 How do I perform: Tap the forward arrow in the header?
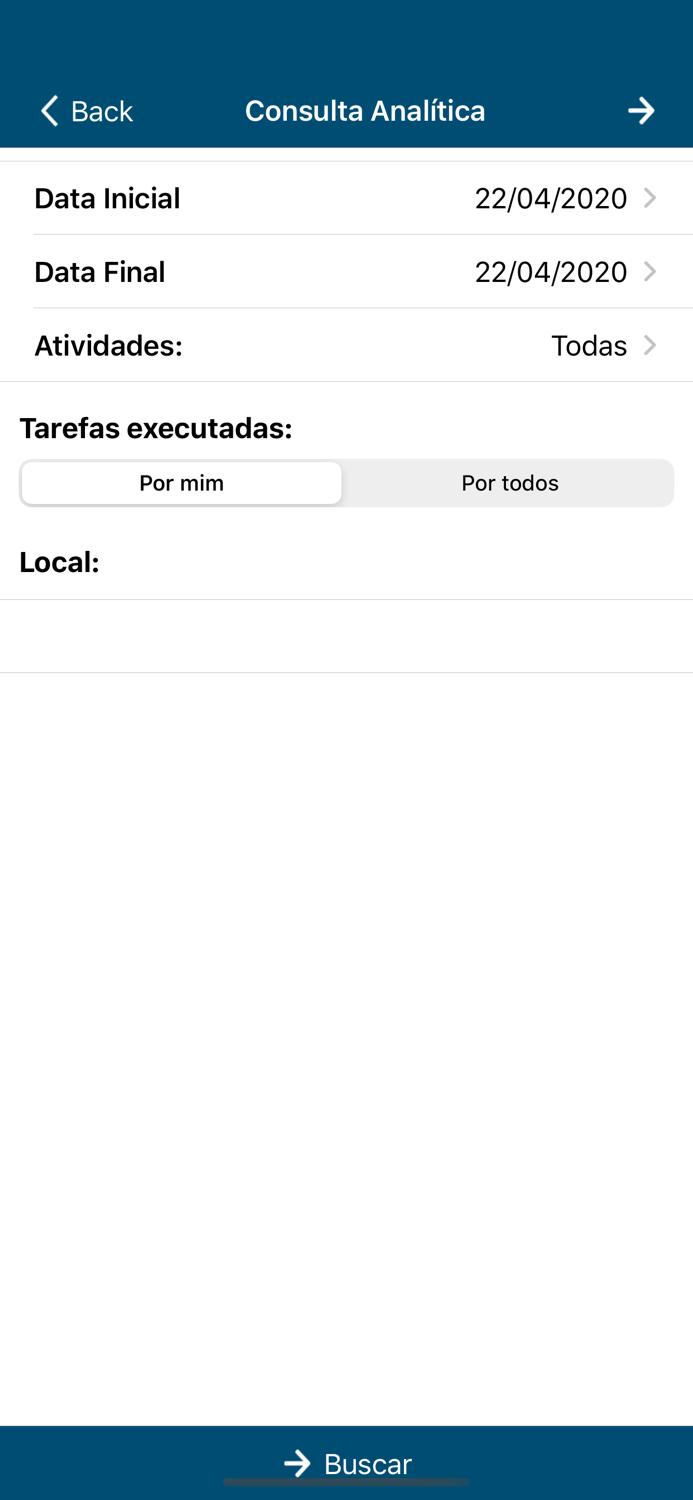tap(641, 111)
